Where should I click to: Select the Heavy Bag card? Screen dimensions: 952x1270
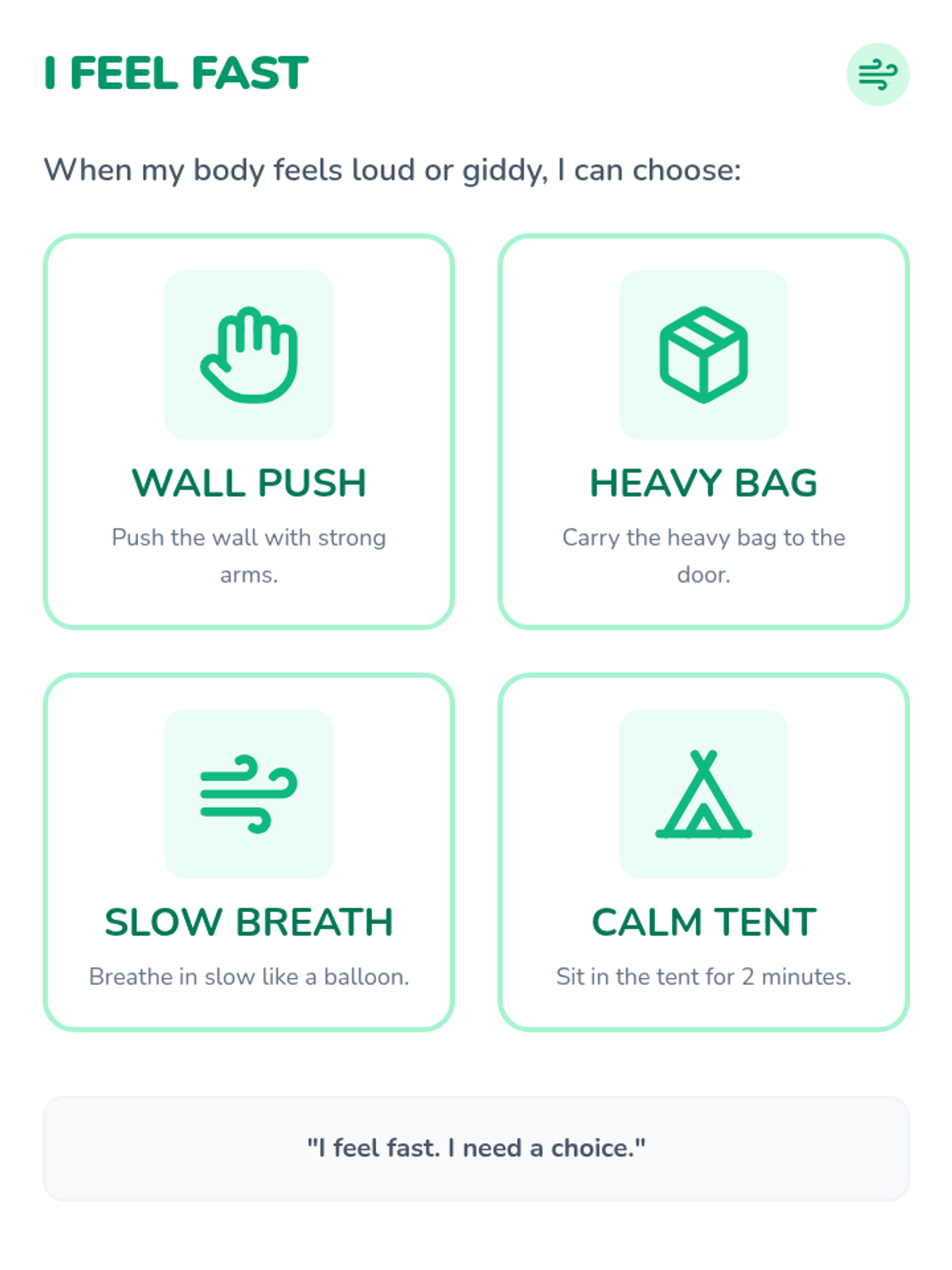[704, 432]
